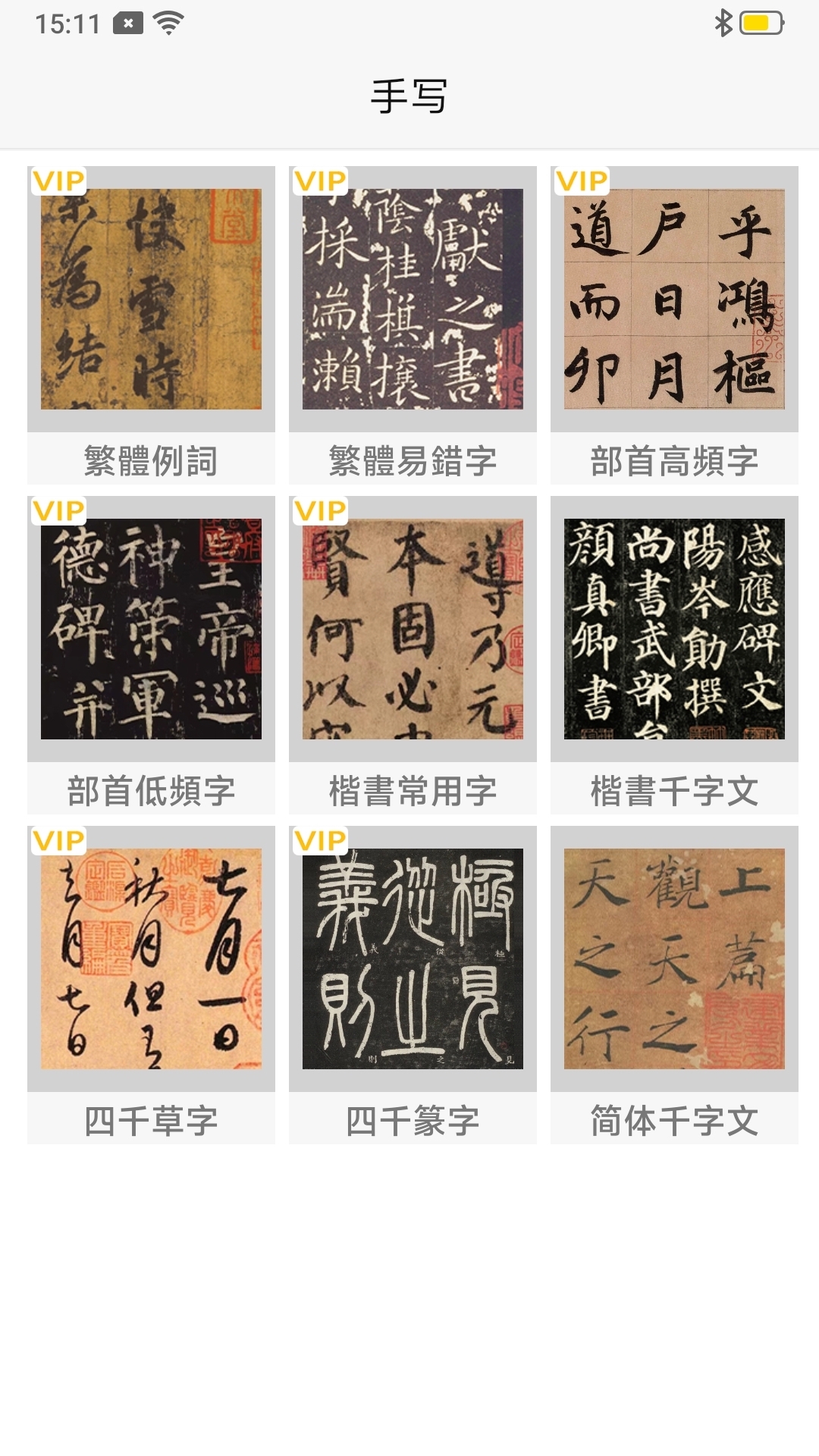This screenshot has height=1456, width=819.
Task: Tap the Bluetooth icon in status bar
Action: 725,22
